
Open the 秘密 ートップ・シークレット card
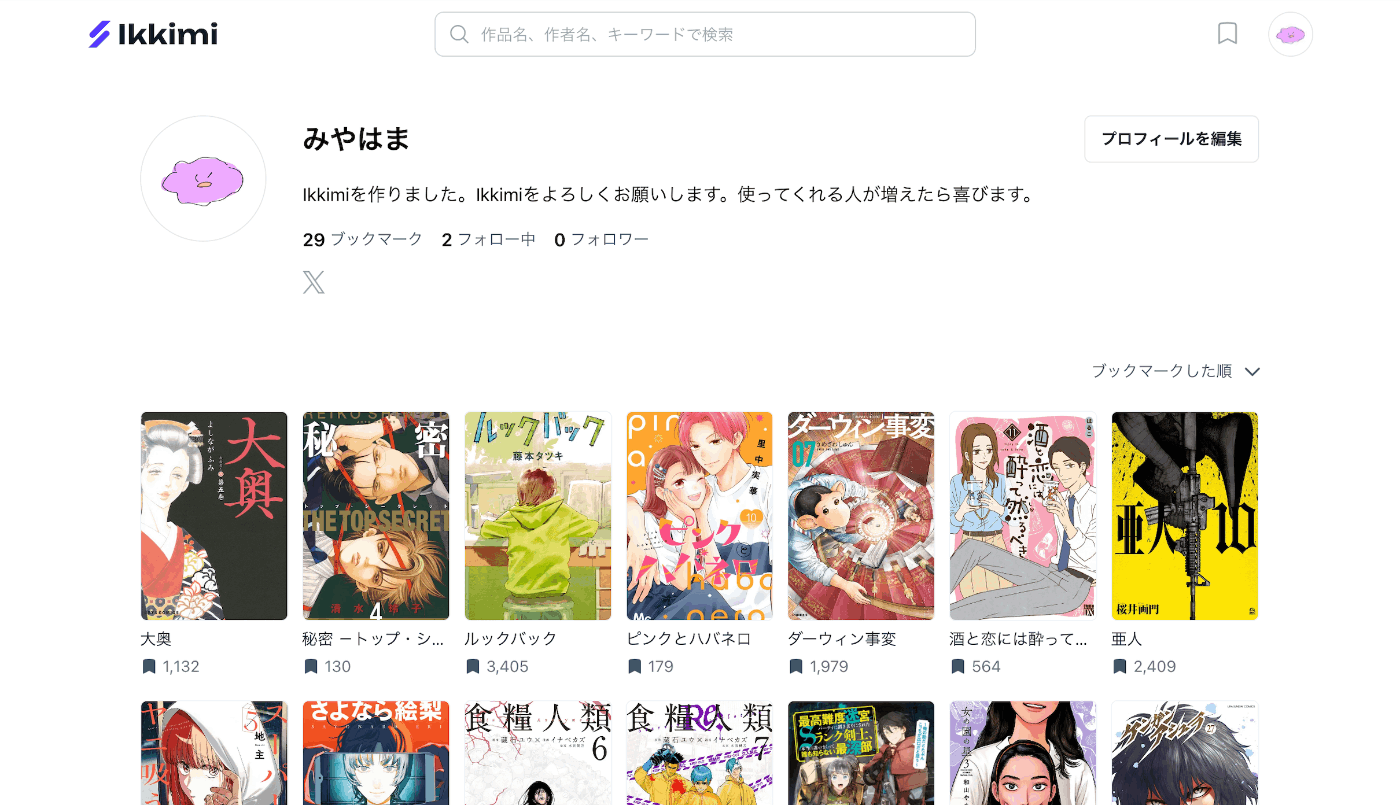(376, 516)
